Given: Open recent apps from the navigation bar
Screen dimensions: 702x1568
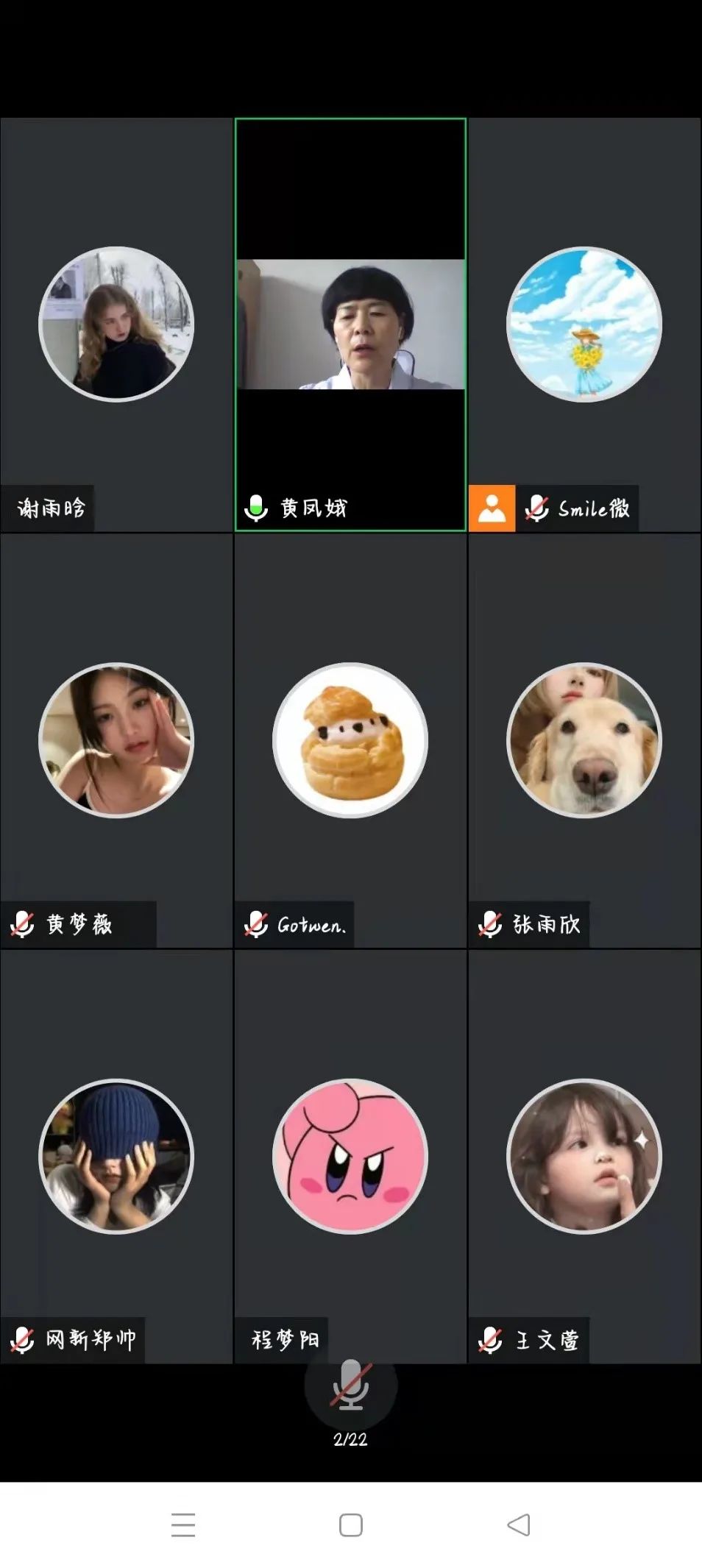Looking at the screenshot, I should 183,1525.
